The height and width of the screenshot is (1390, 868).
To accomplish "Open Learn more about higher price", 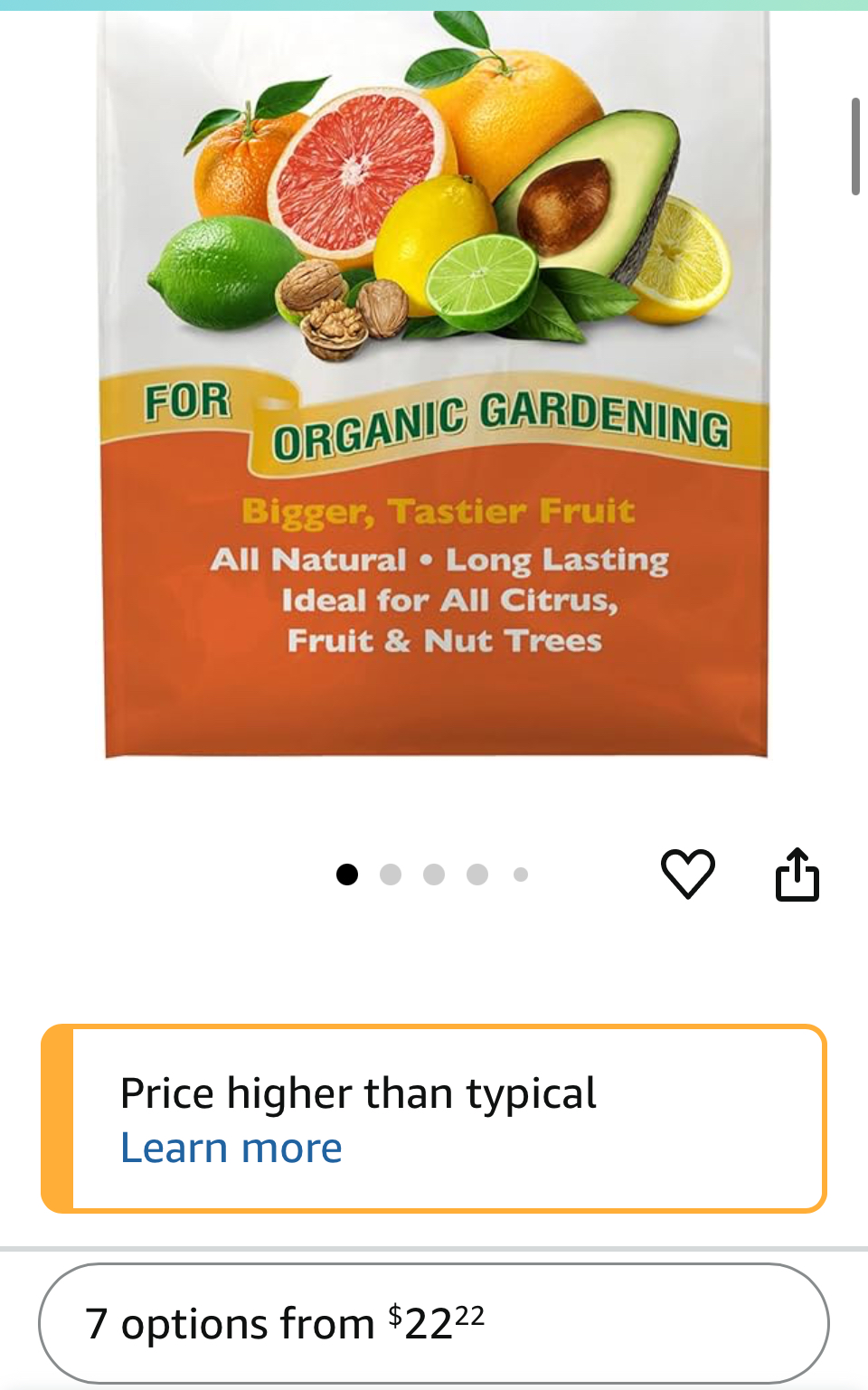I will point(231,1148).
